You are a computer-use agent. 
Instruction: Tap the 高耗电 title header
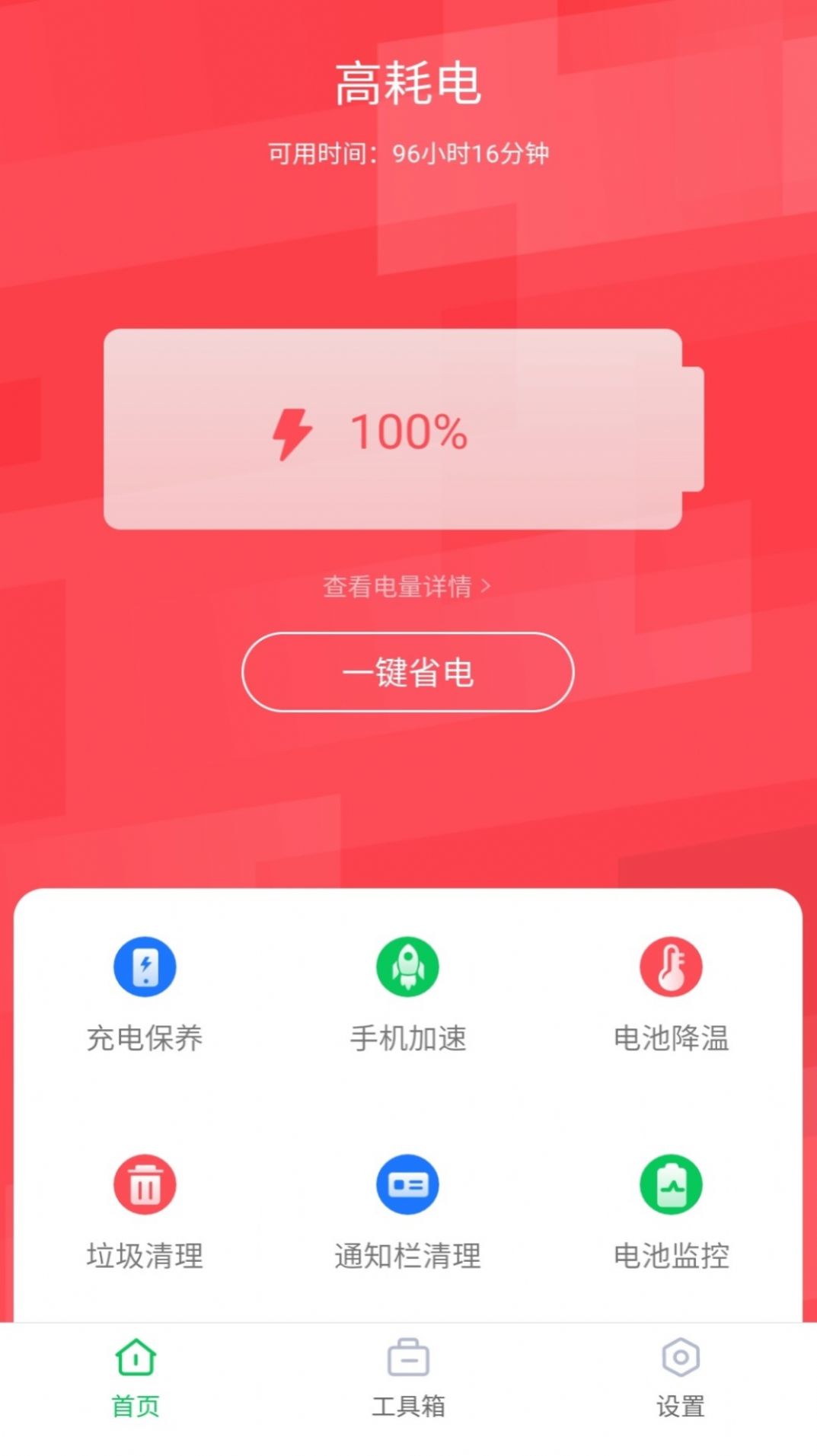[x=408, y=85]
